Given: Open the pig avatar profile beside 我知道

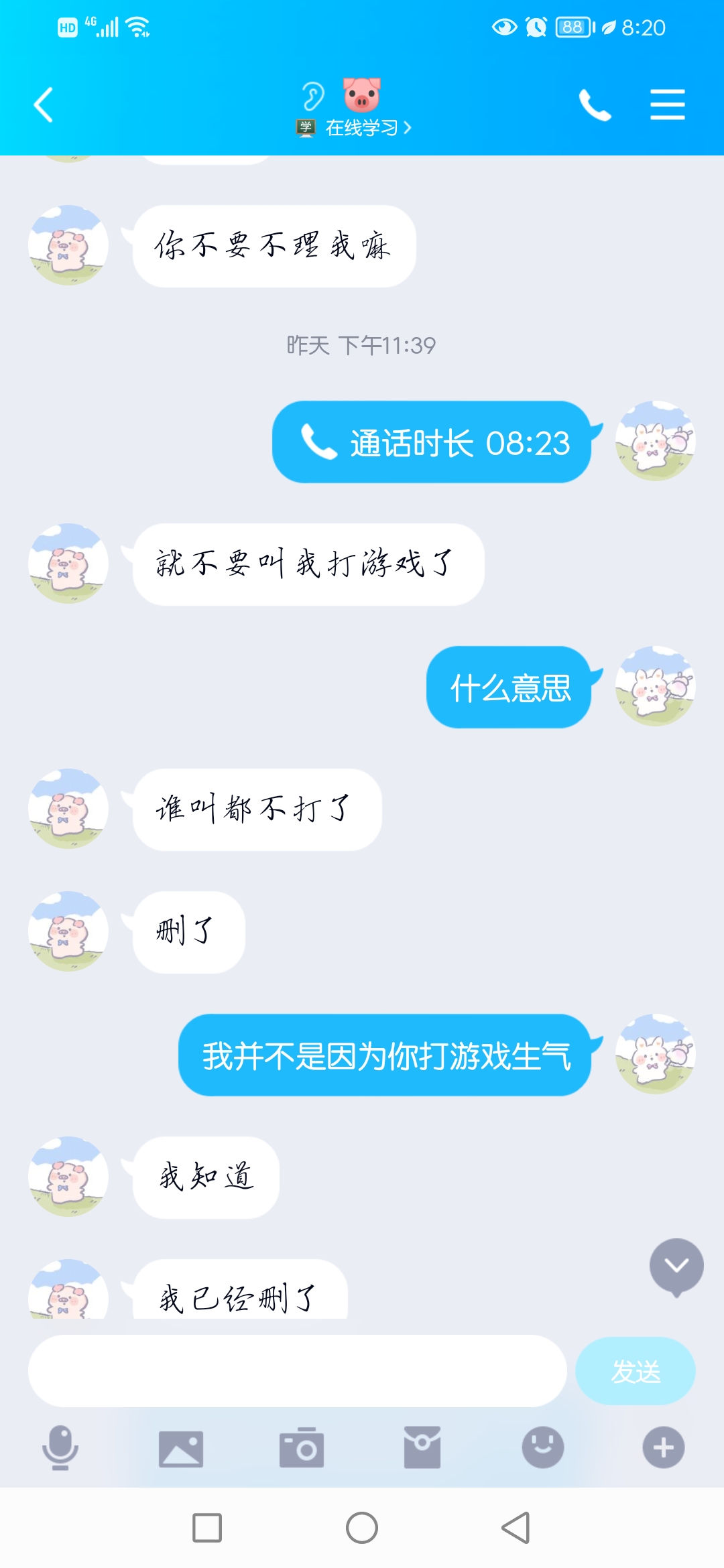Looking at the screenshot, I should click(x=68, y=1177).
